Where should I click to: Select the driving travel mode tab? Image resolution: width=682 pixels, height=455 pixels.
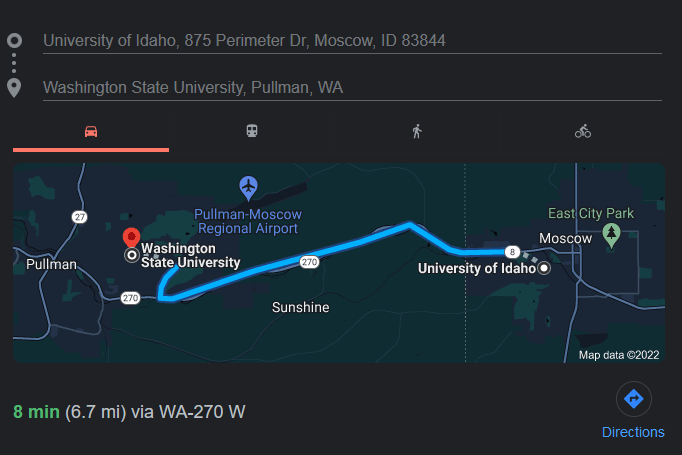click(x=91, y=132)
